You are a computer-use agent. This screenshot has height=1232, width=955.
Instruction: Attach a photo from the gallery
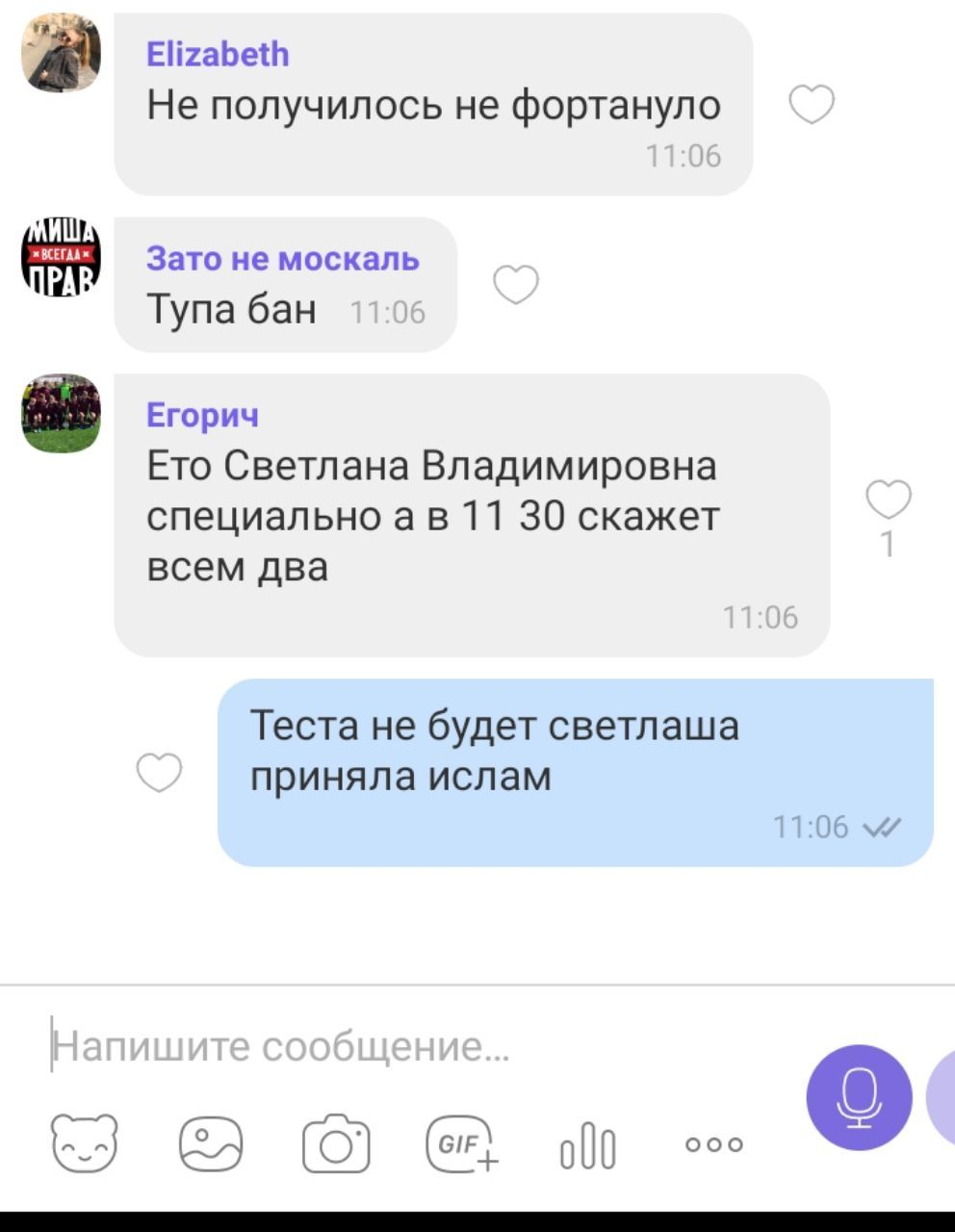click(211, 1142)
